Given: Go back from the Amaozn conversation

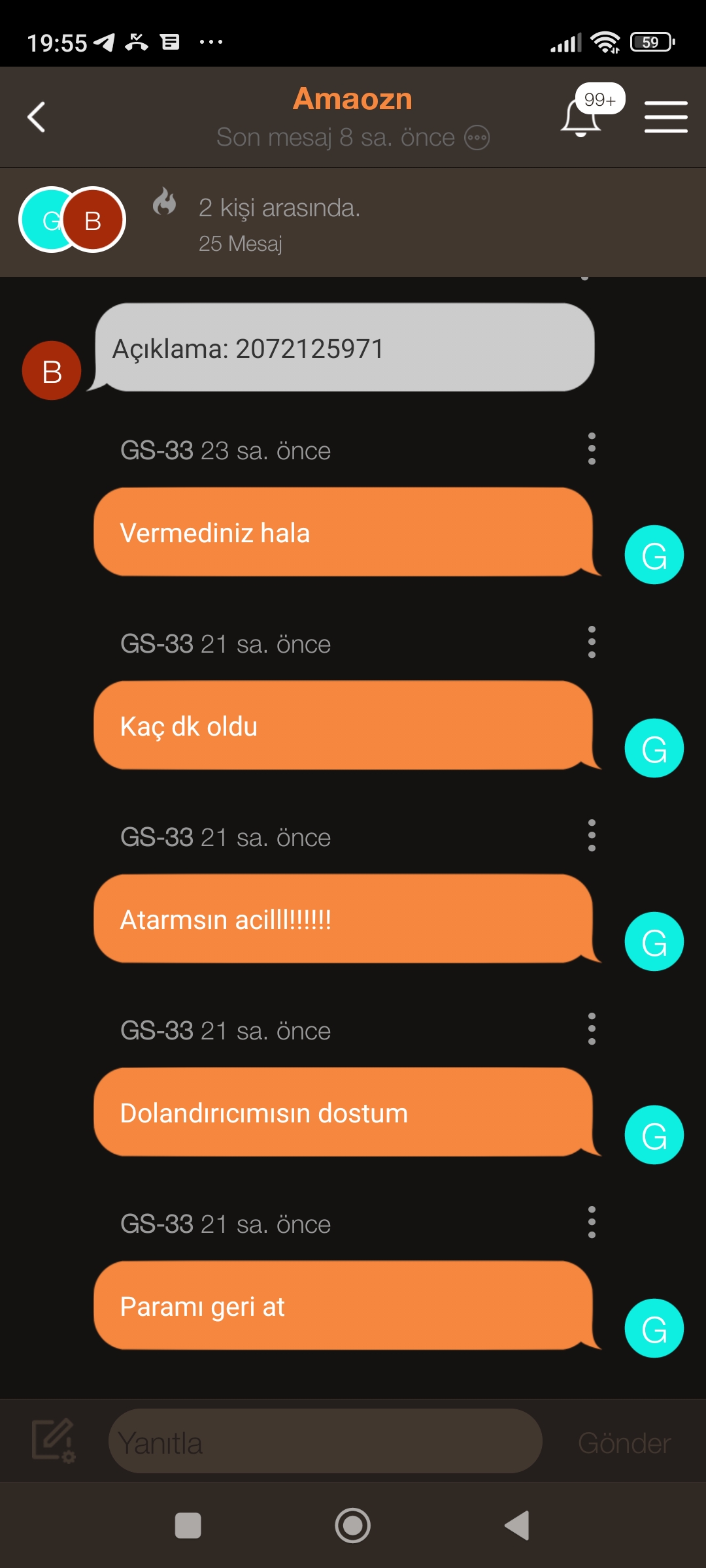Looking at the screenshot, I should pyautogui.click(x=37, y=118).
